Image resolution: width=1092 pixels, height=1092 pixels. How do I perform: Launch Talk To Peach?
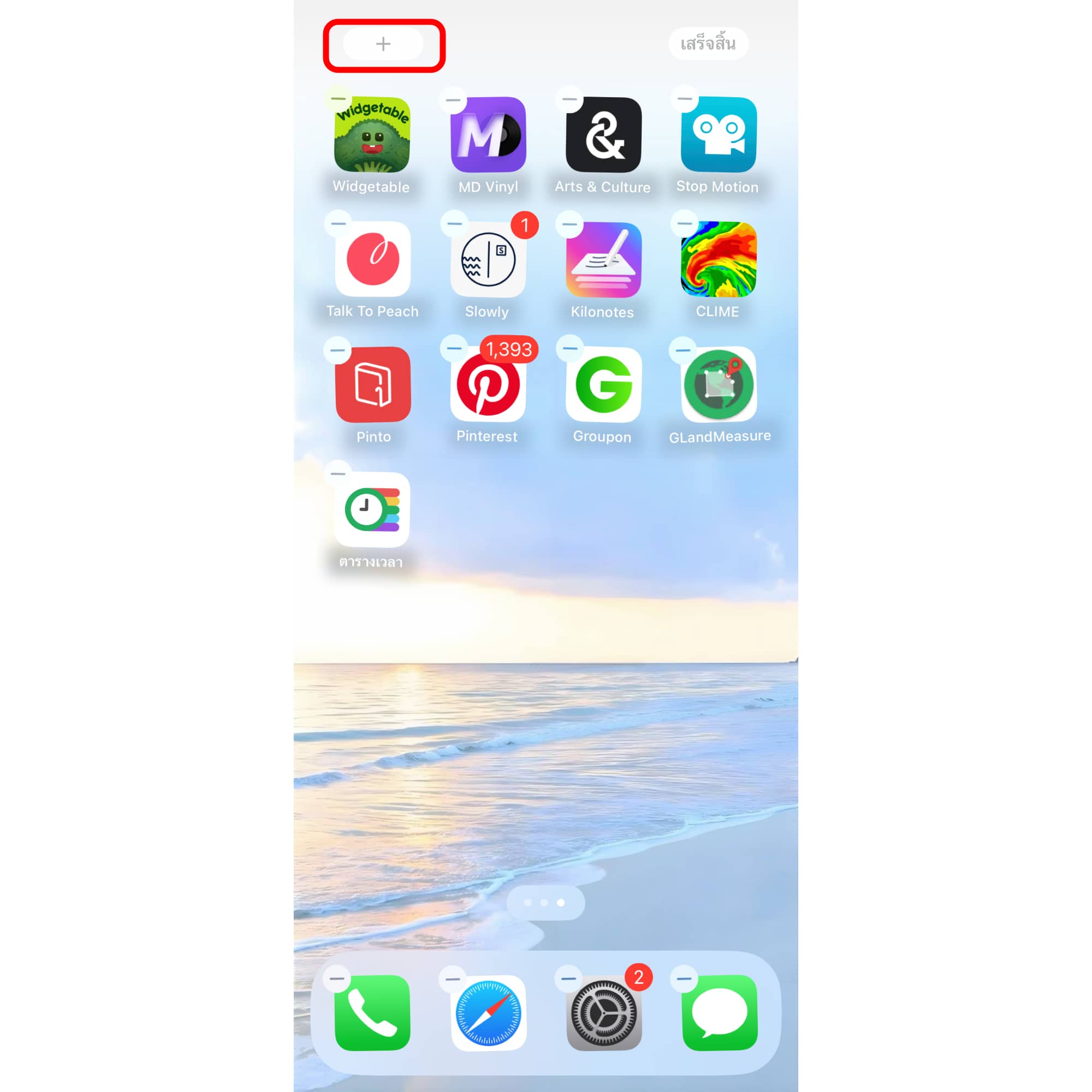(x=372, y=259)
